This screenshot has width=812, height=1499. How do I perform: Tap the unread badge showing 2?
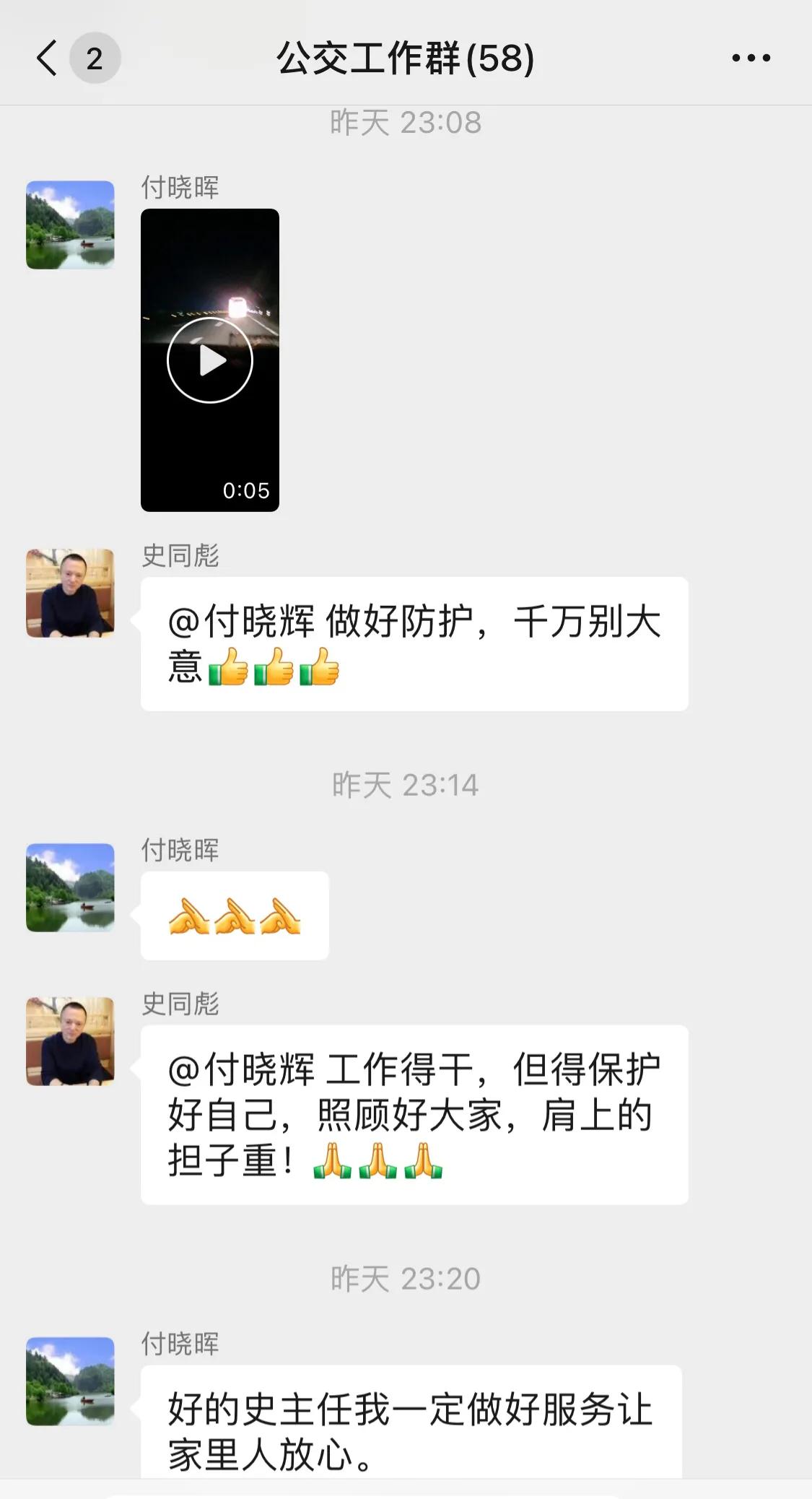coord(94,59)
